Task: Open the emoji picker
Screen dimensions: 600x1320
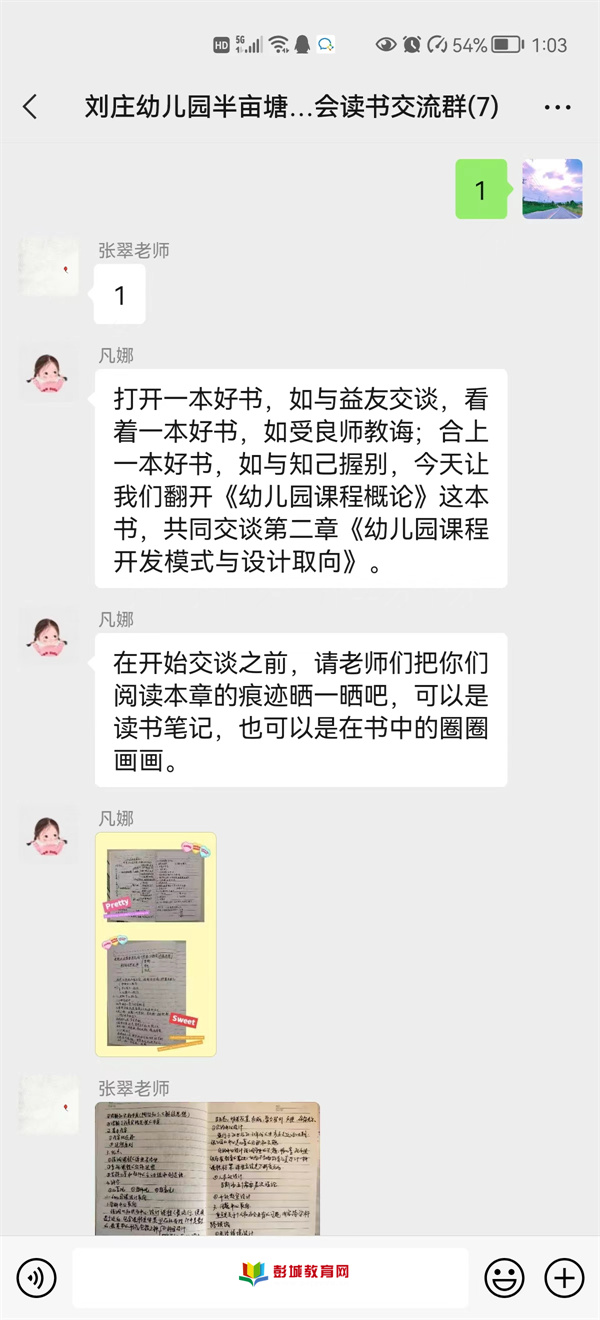Action: (x=504, y=1277)
